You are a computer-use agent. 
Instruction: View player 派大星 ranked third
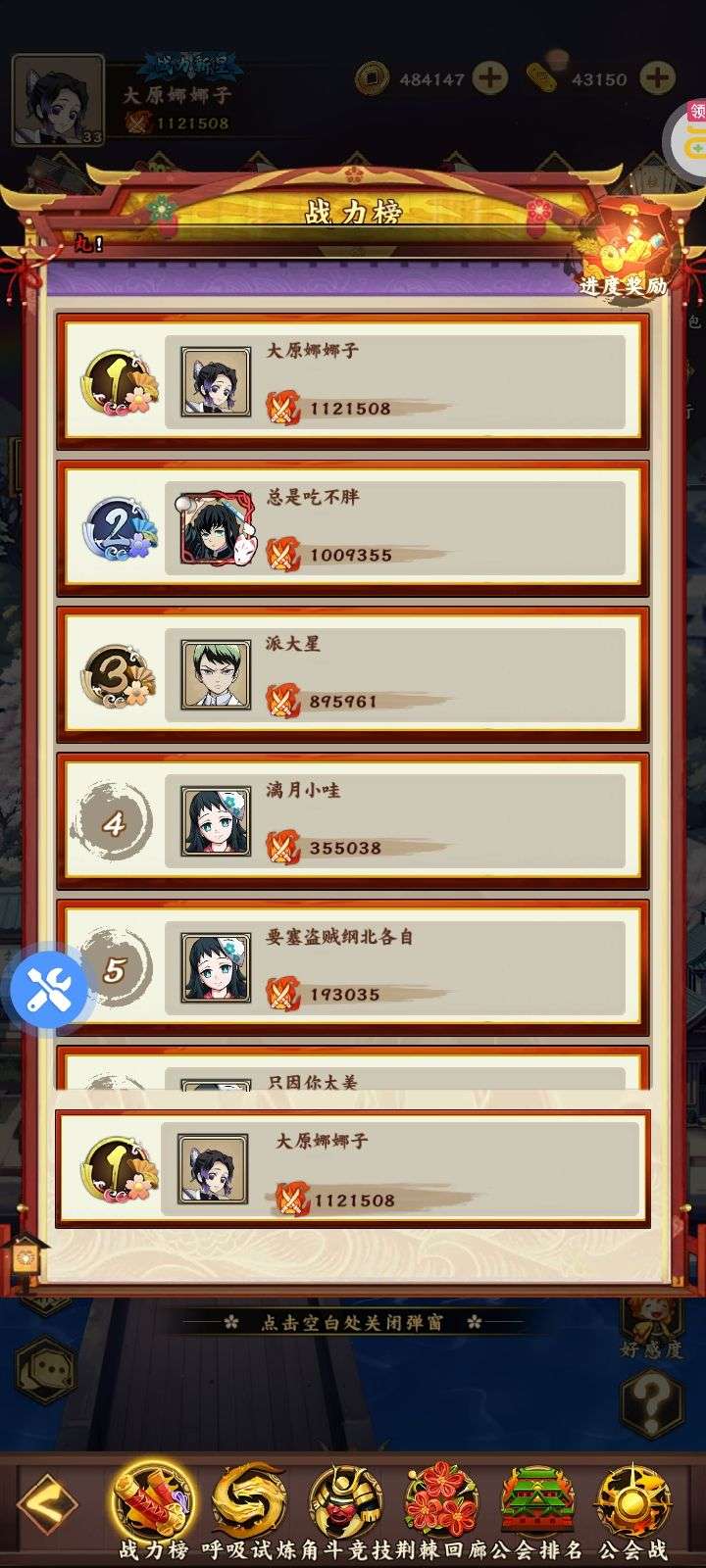tap(352, 673)
